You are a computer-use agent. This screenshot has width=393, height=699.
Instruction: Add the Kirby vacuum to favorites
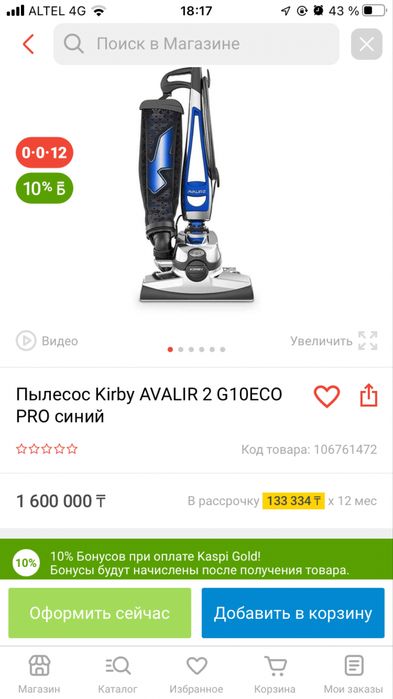[327, 396]
